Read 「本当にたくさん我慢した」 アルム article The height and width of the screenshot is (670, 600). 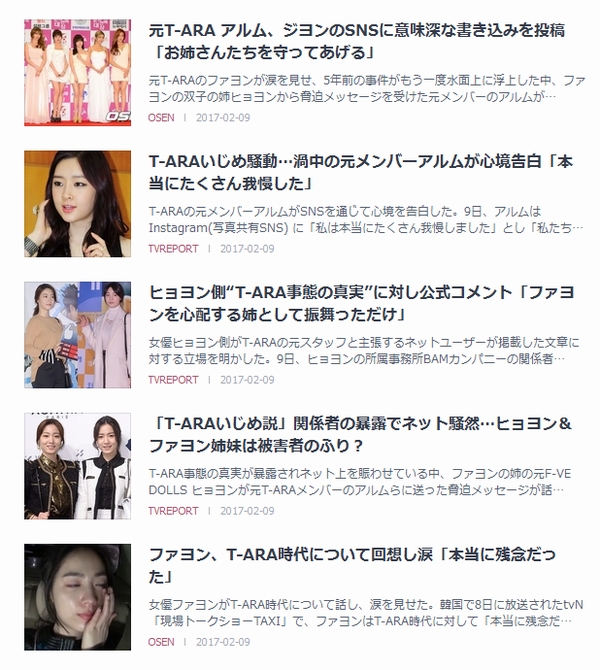pyautogui.click(x=361, y=171)
